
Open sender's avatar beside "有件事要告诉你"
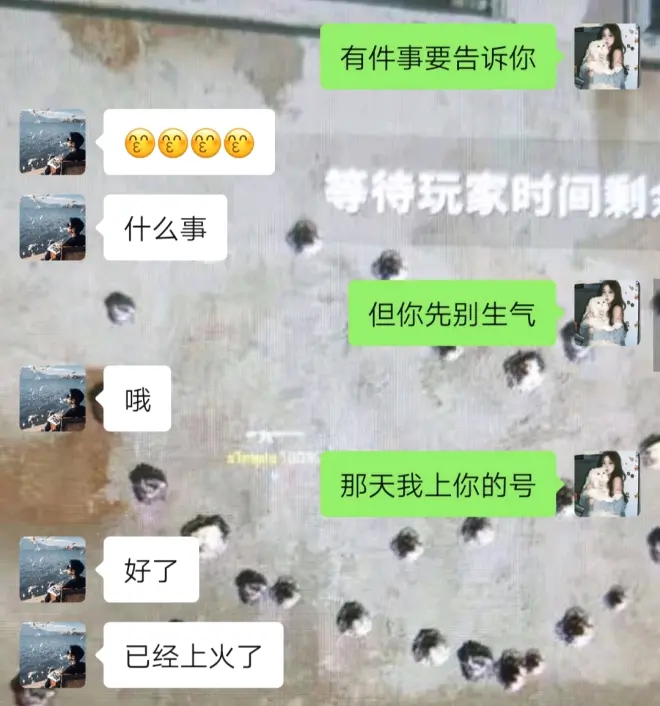pos(606,56)
